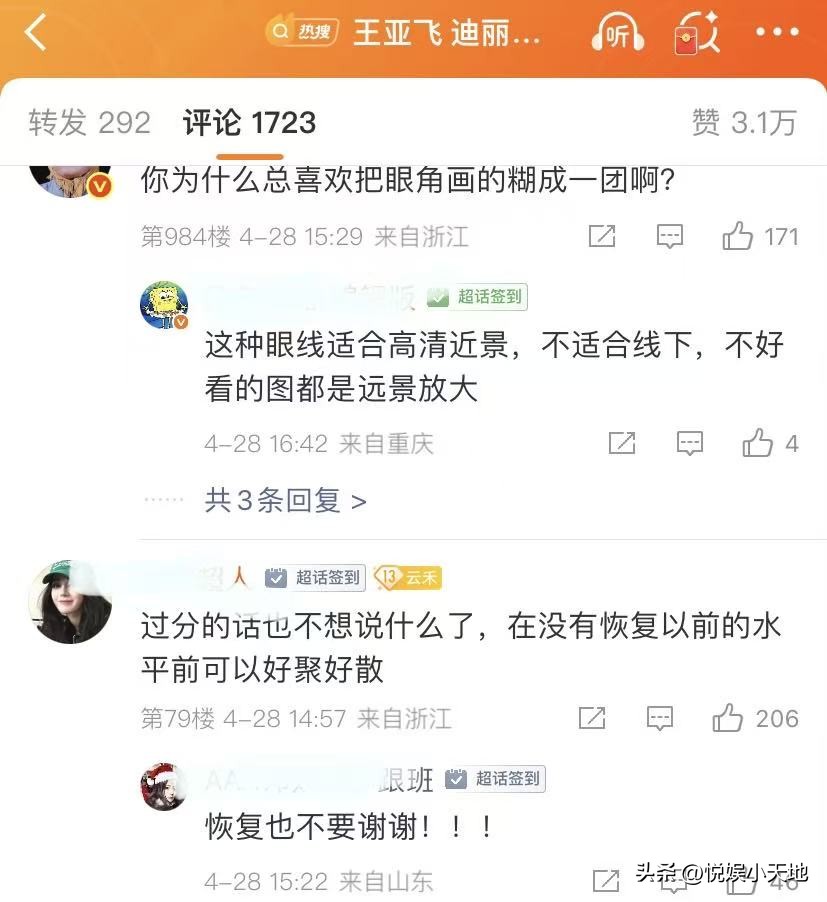The image size is (827, 902).
Task: Reply to the 第984楼 comment
Action: [x=669, y=237]
